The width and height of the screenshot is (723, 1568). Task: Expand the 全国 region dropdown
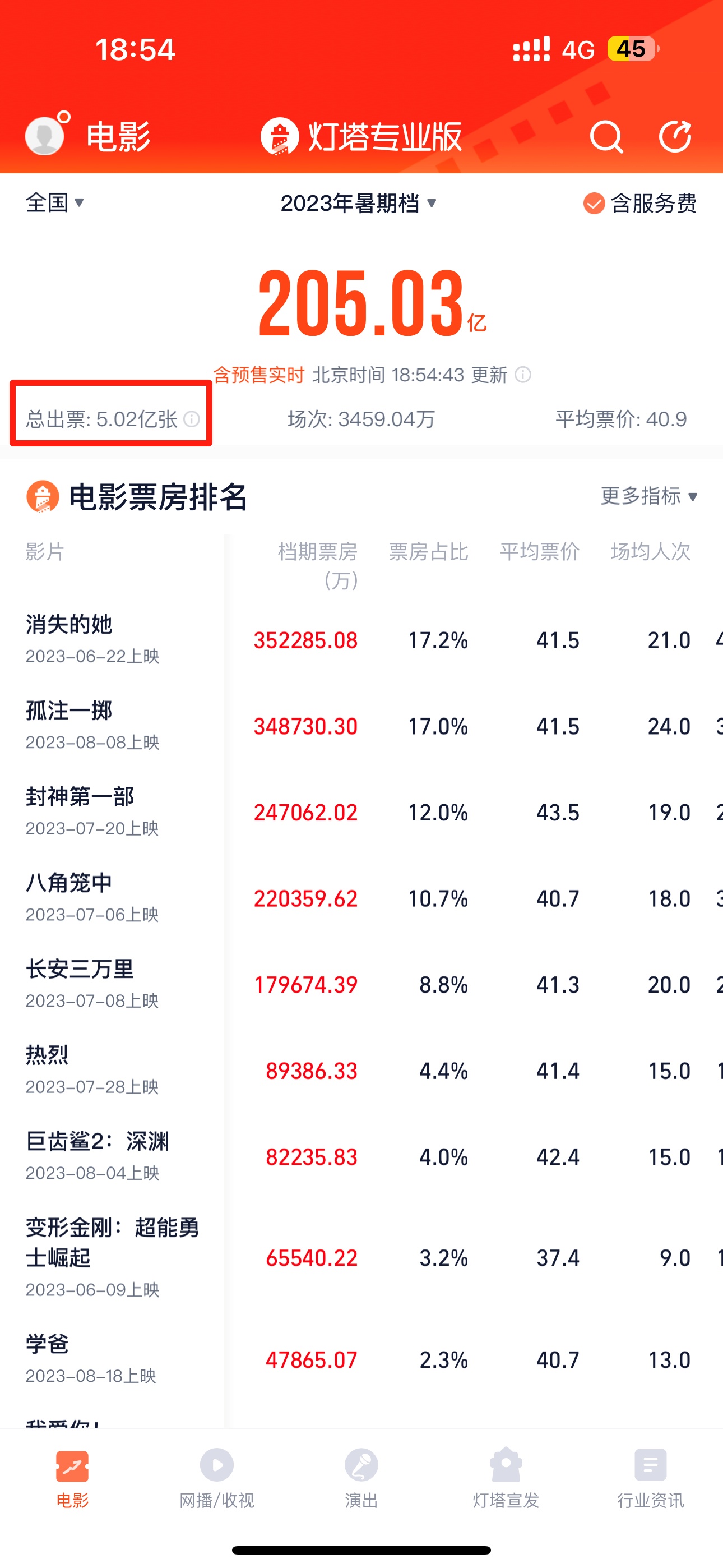pos(55,202)
